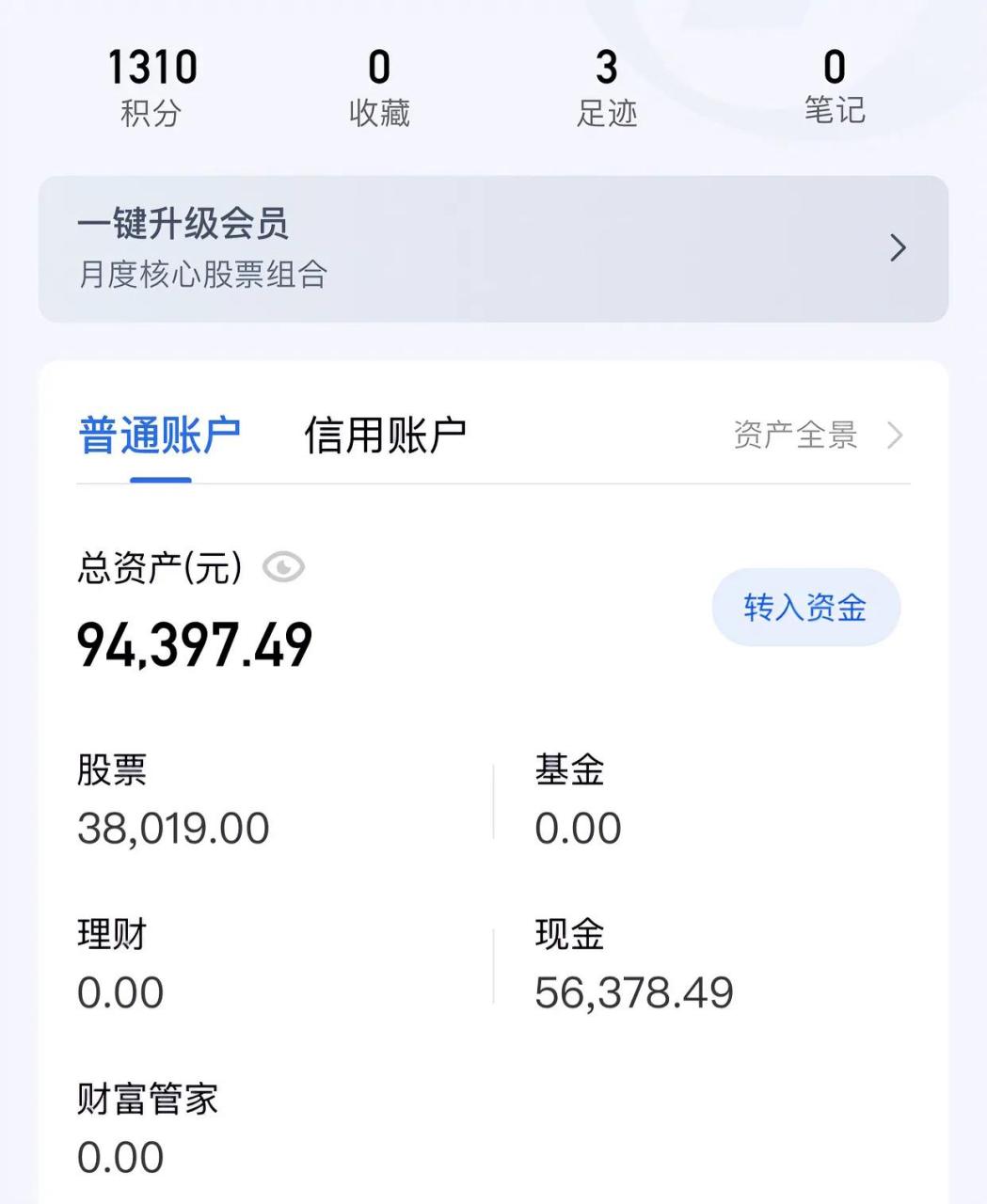Open the 笔记 notes section
This screenshot has height=1204, width=987.
tap(834, 87)
